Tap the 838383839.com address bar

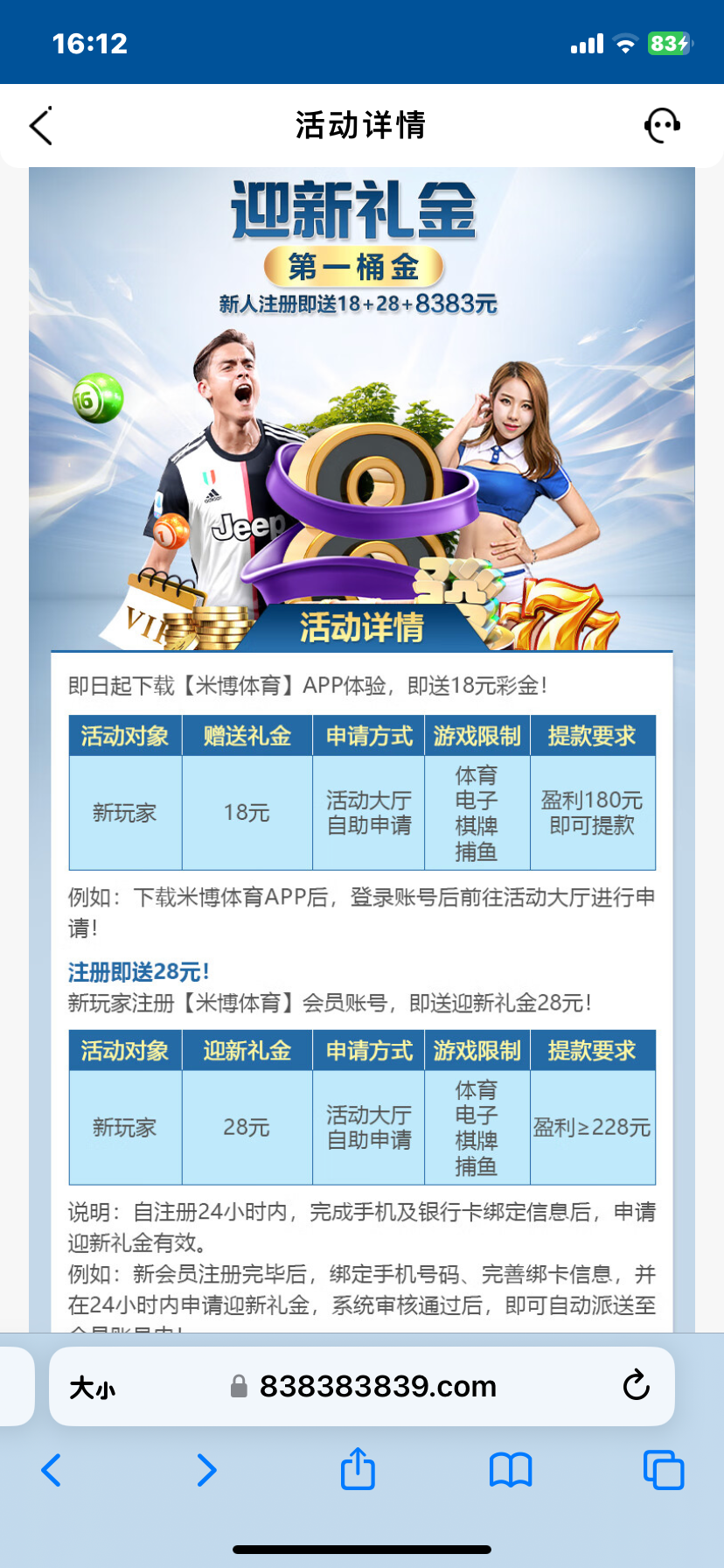point(376,1387)
